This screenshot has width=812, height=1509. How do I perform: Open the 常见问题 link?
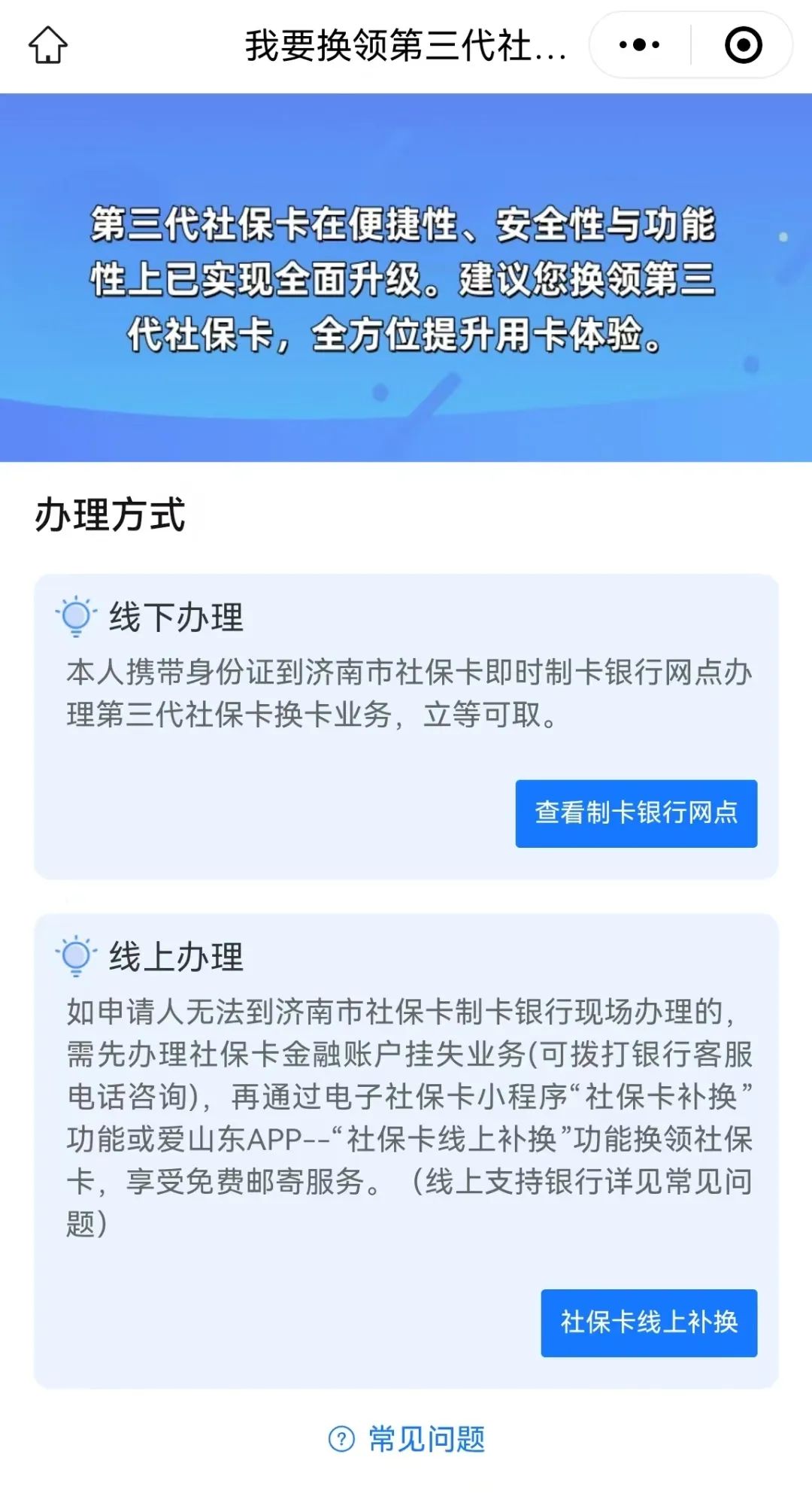click(x=407, y=1439)
